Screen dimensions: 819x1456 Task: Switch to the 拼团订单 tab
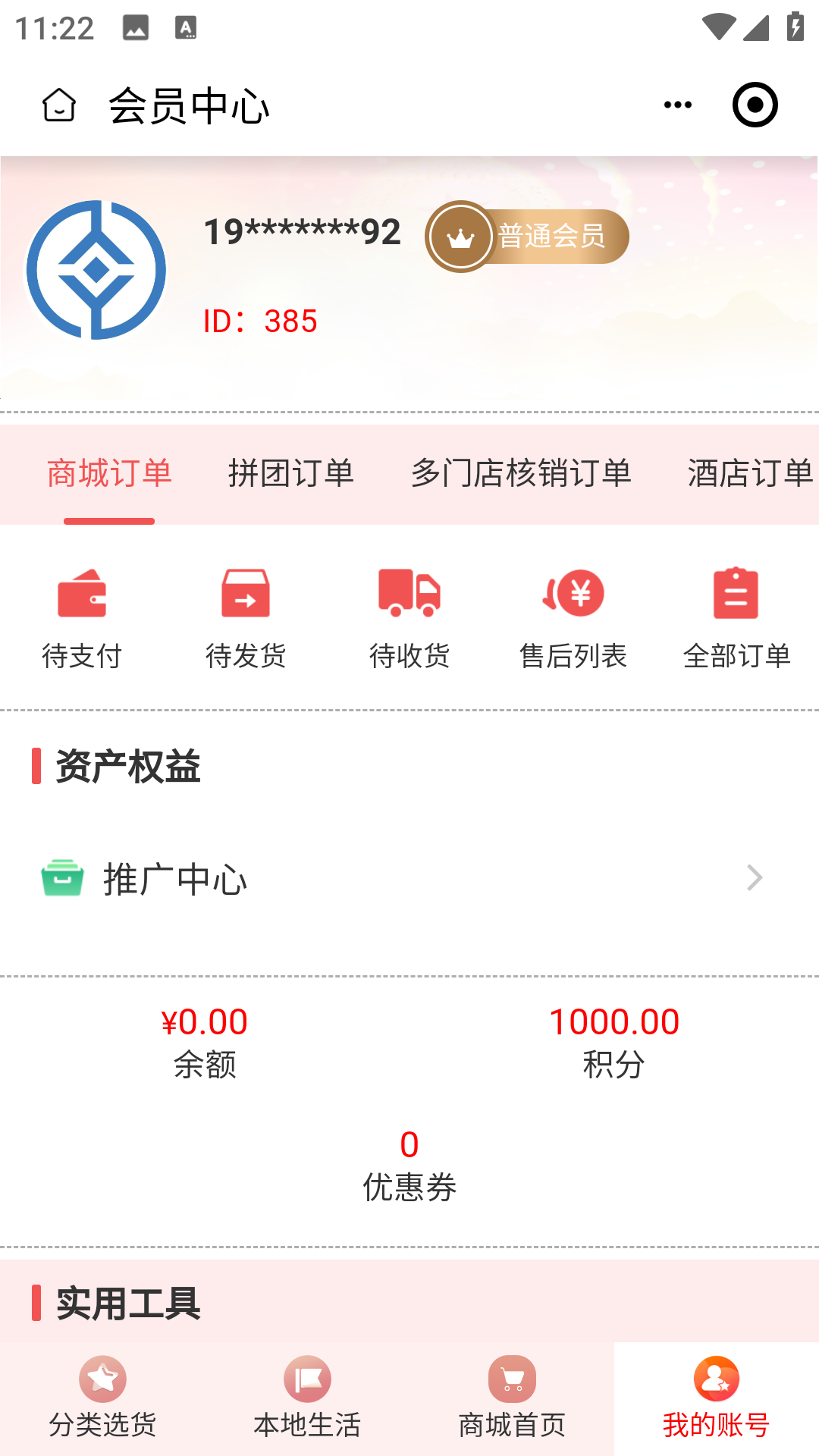tap(291, 472)
